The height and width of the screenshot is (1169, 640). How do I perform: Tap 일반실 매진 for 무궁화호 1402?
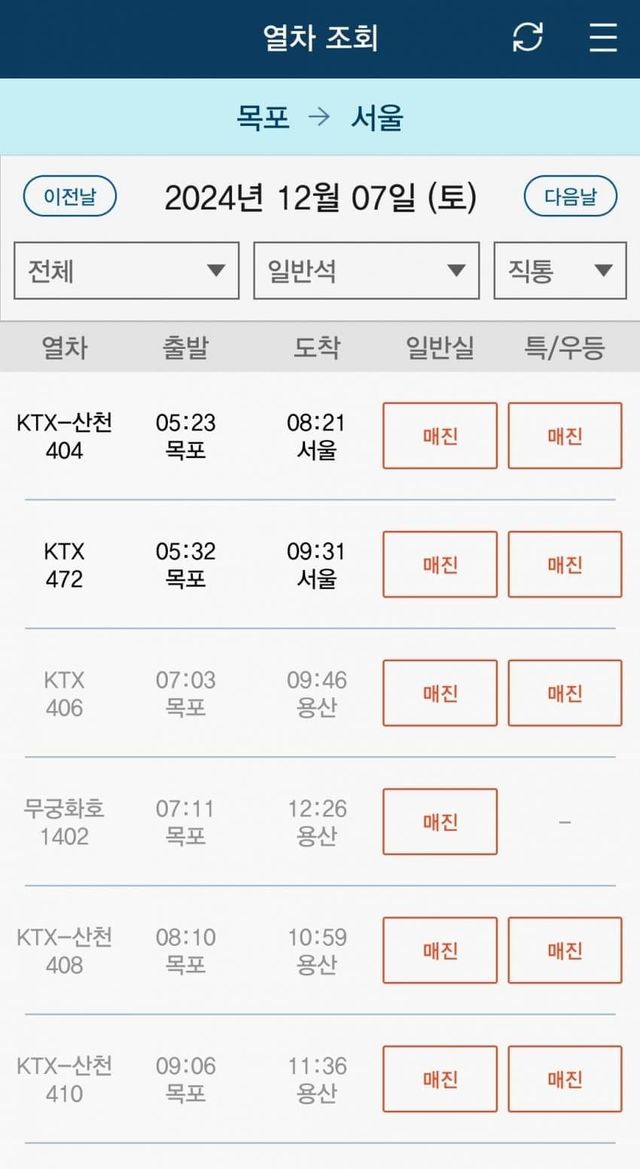pos(440,822)
